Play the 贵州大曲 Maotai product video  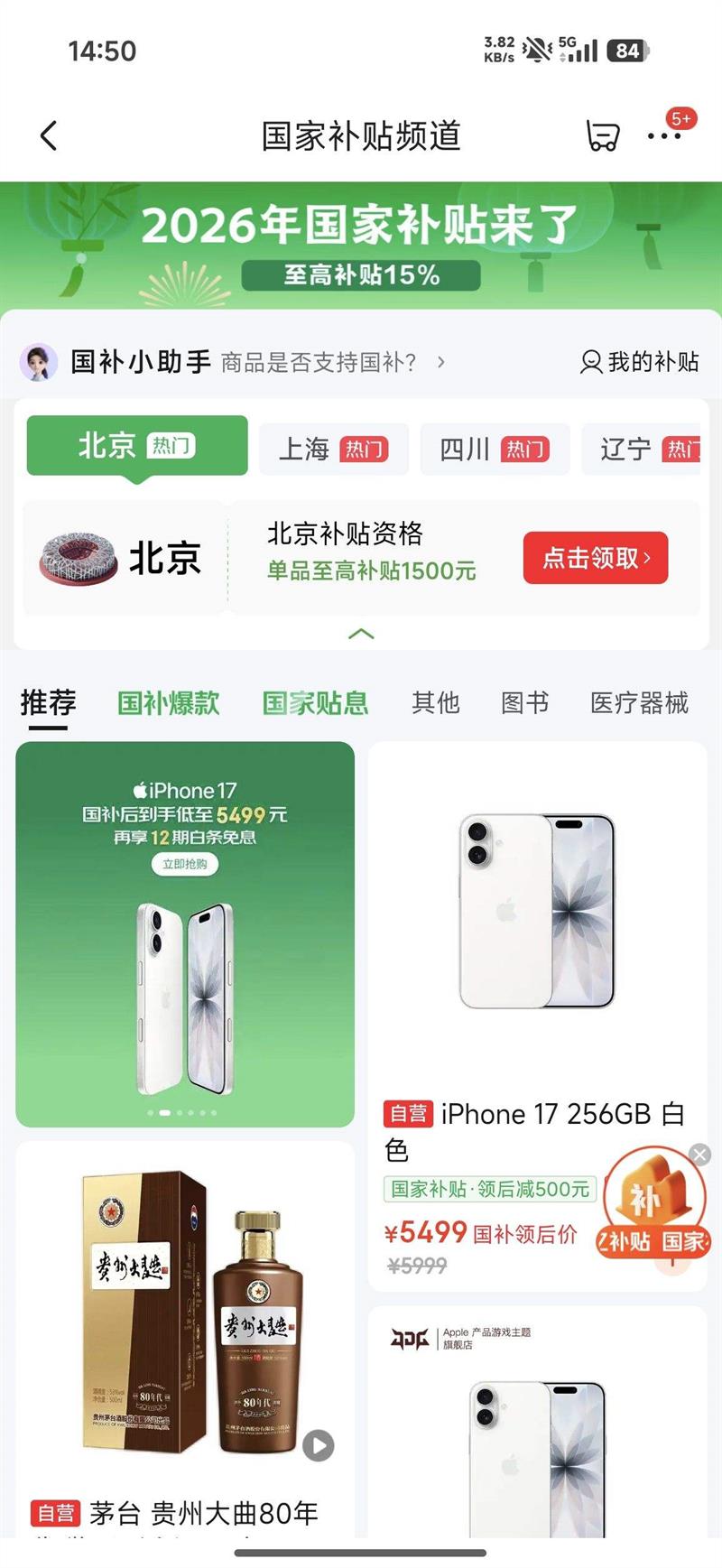[318, 1445]
